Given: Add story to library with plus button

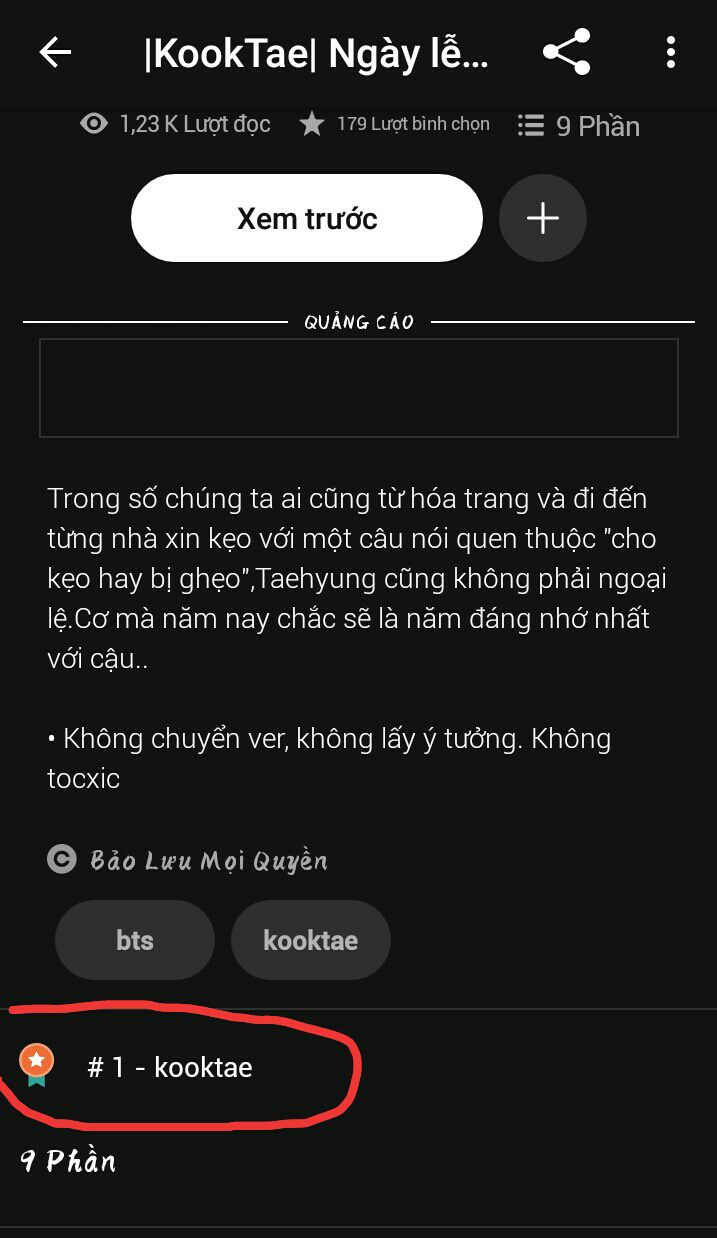Looking at the screenshot, I should coord(543,218).
